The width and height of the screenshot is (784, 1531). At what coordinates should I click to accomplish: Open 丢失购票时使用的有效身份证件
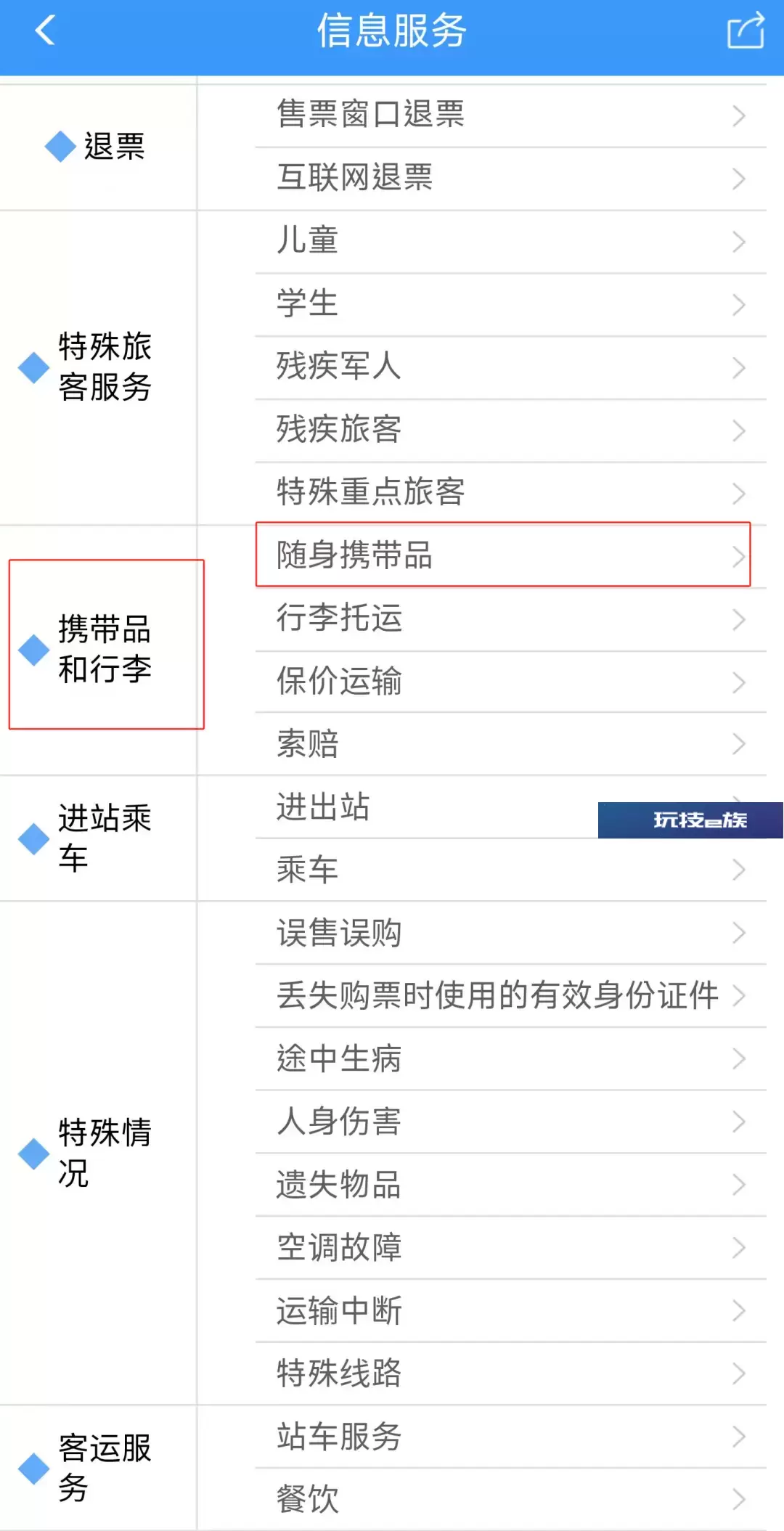(x=511, y=996)
